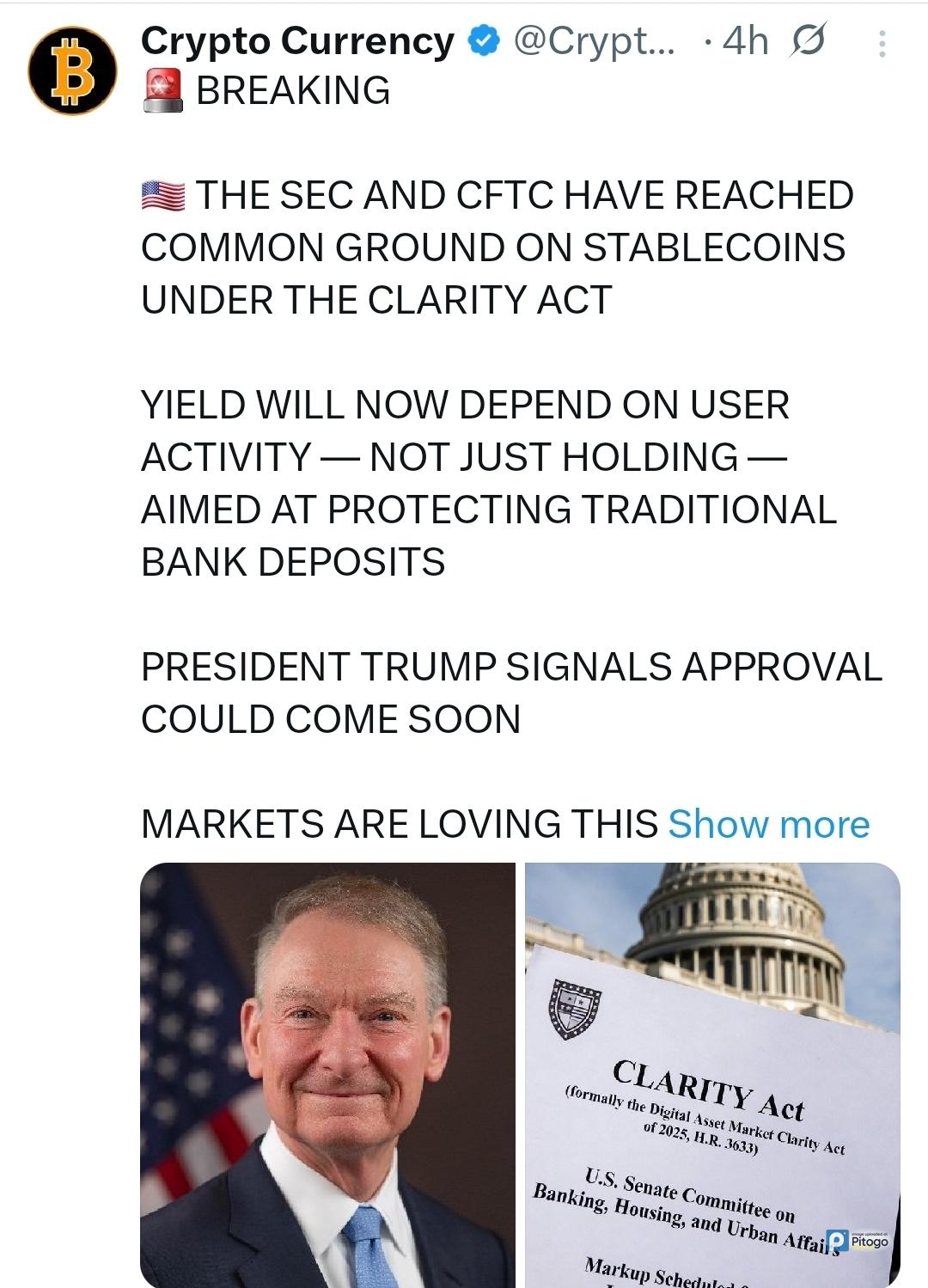Open the post's overflow menu
The height and width of the screenshot is (1288, 928).
[x=882, y=43]
